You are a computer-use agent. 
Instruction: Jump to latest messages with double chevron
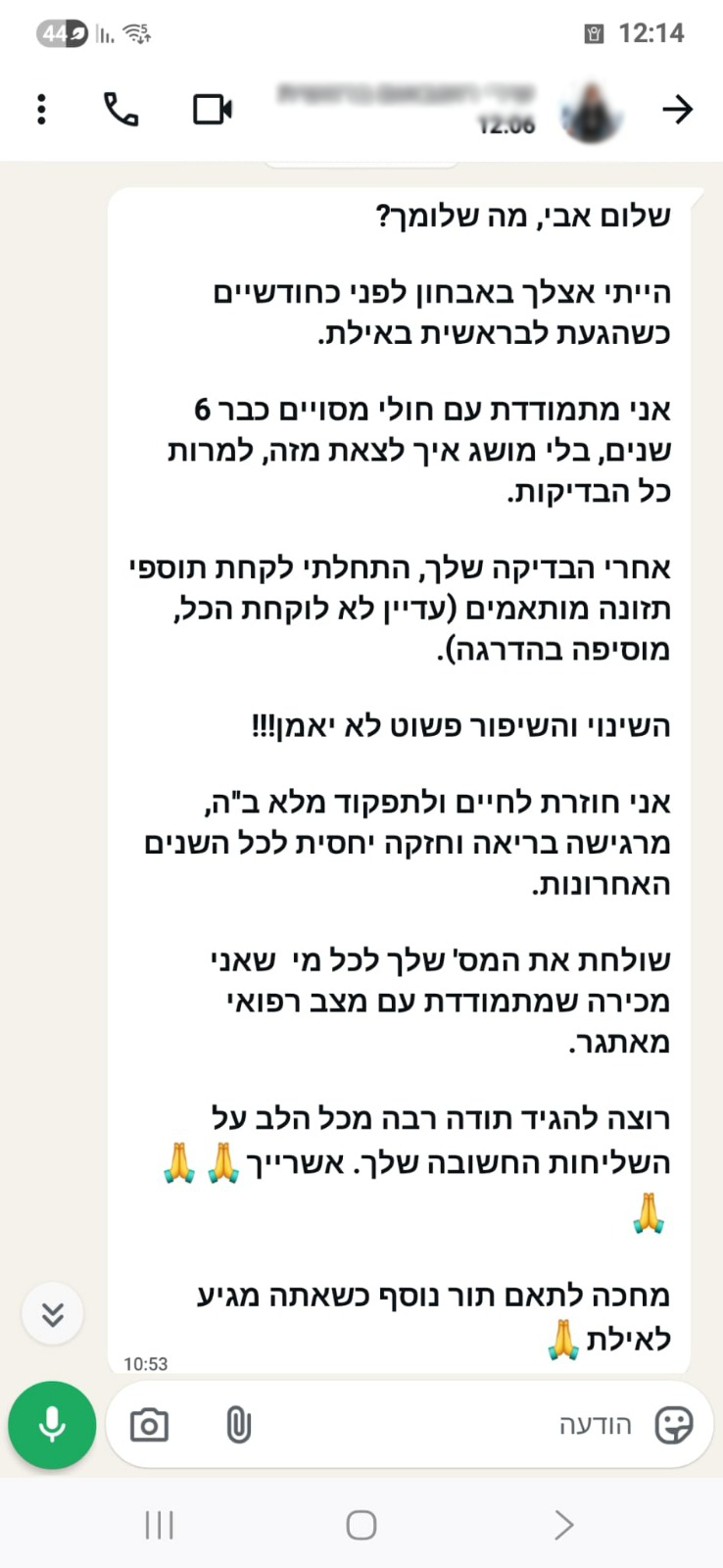point(53,1313)
